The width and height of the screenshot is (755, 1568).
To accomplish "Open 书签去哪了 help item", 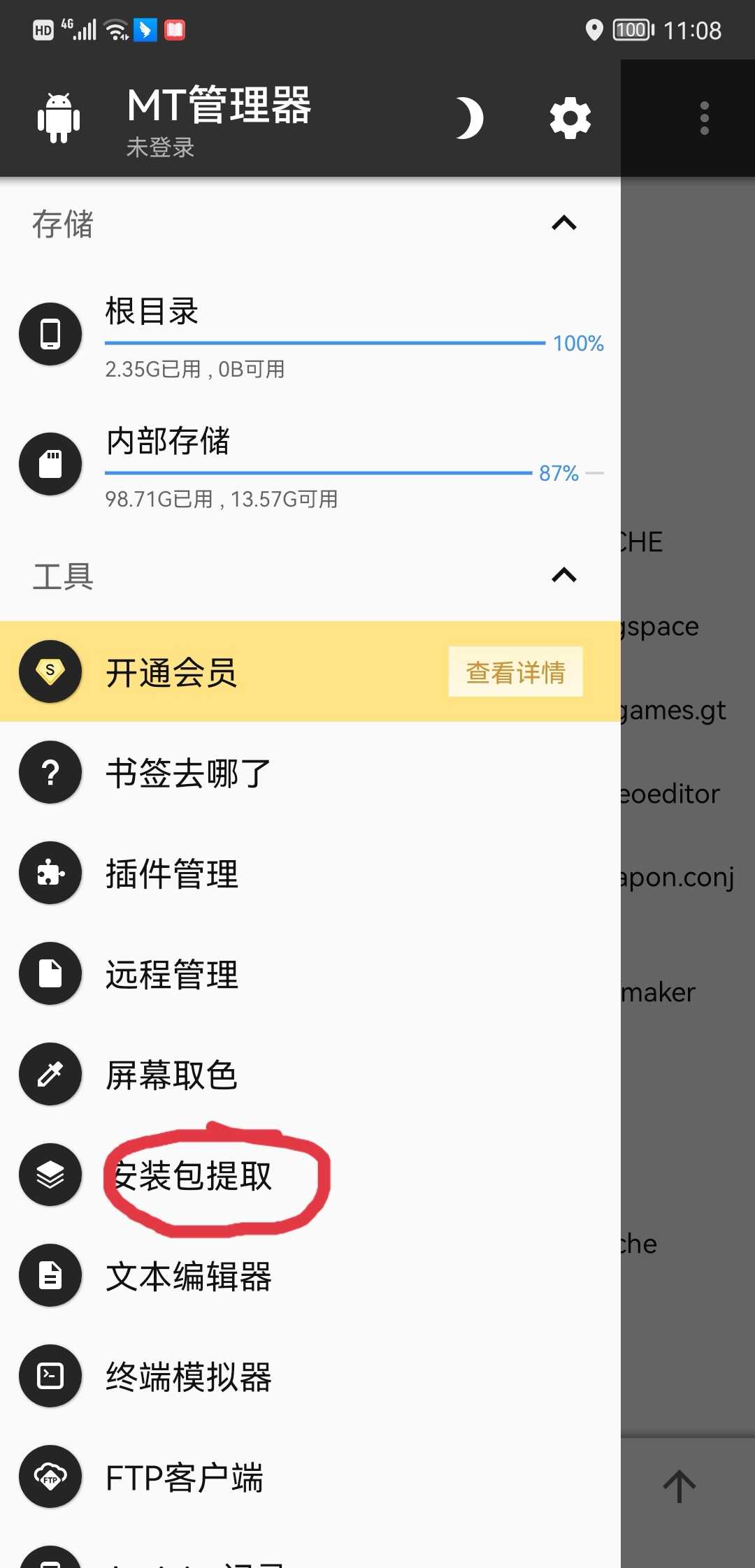I will click(187, 773).
